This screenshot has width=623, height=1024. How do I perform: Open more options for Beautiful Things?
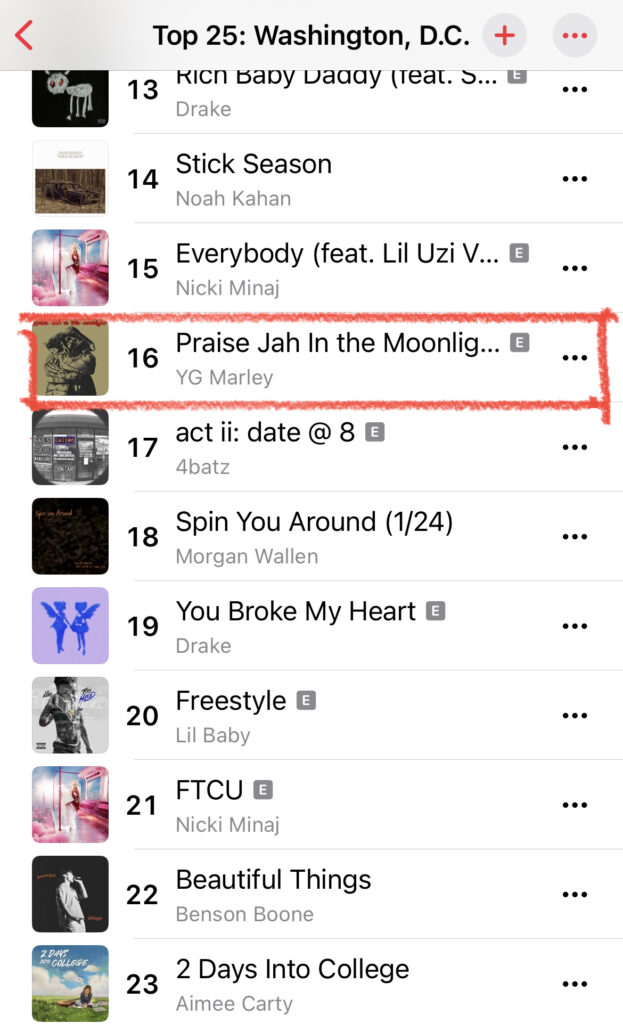[574, 895]
